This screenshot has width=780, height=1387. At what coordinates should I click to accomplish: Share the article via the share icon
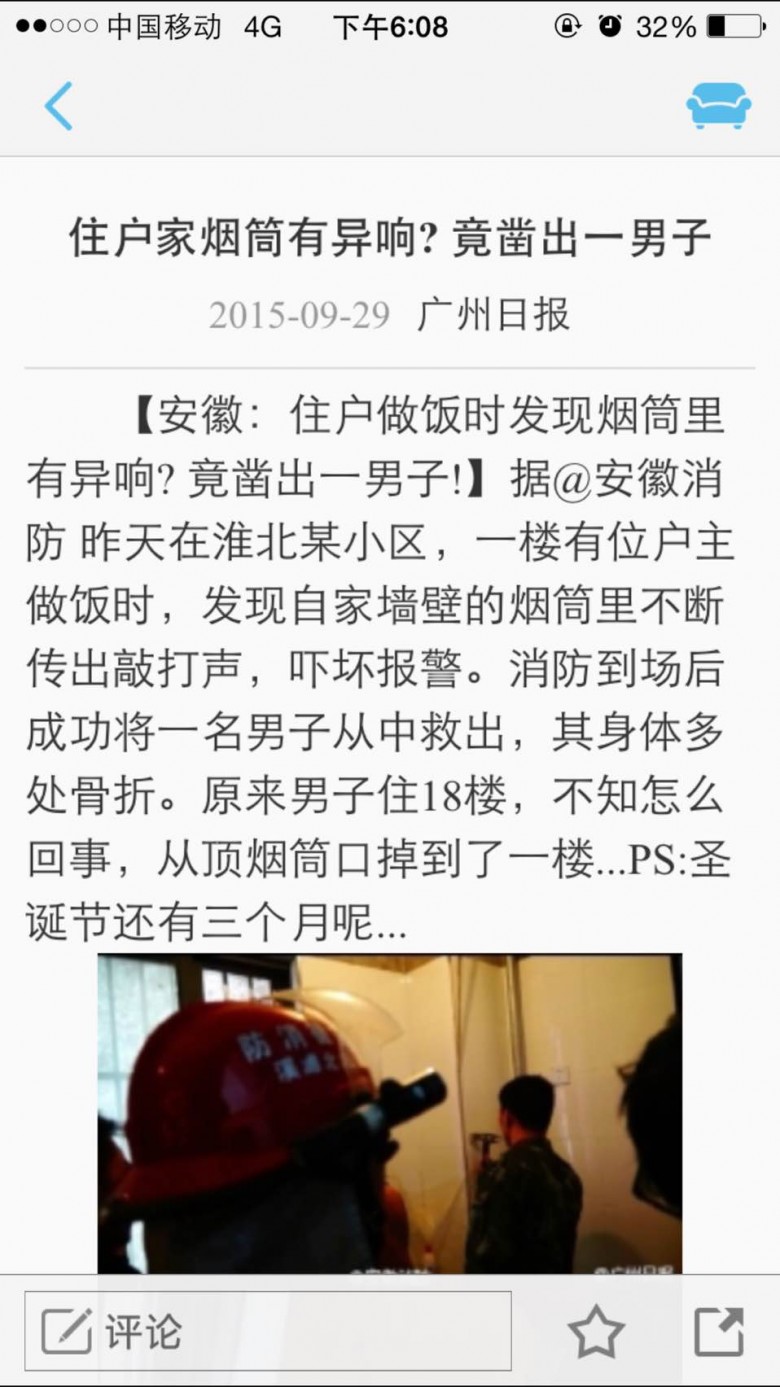pos(719,1331)
